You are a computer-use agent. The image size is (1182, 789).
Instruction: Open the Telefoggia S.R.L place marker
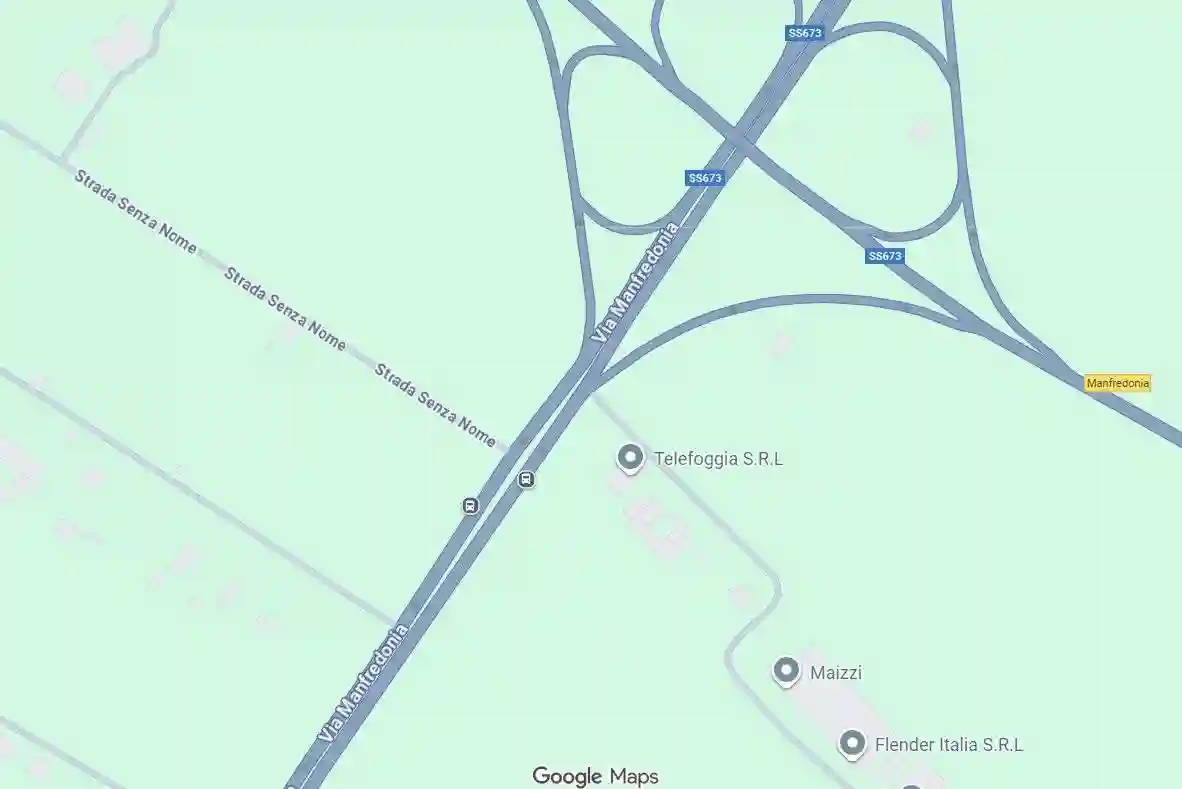point(630,458)
